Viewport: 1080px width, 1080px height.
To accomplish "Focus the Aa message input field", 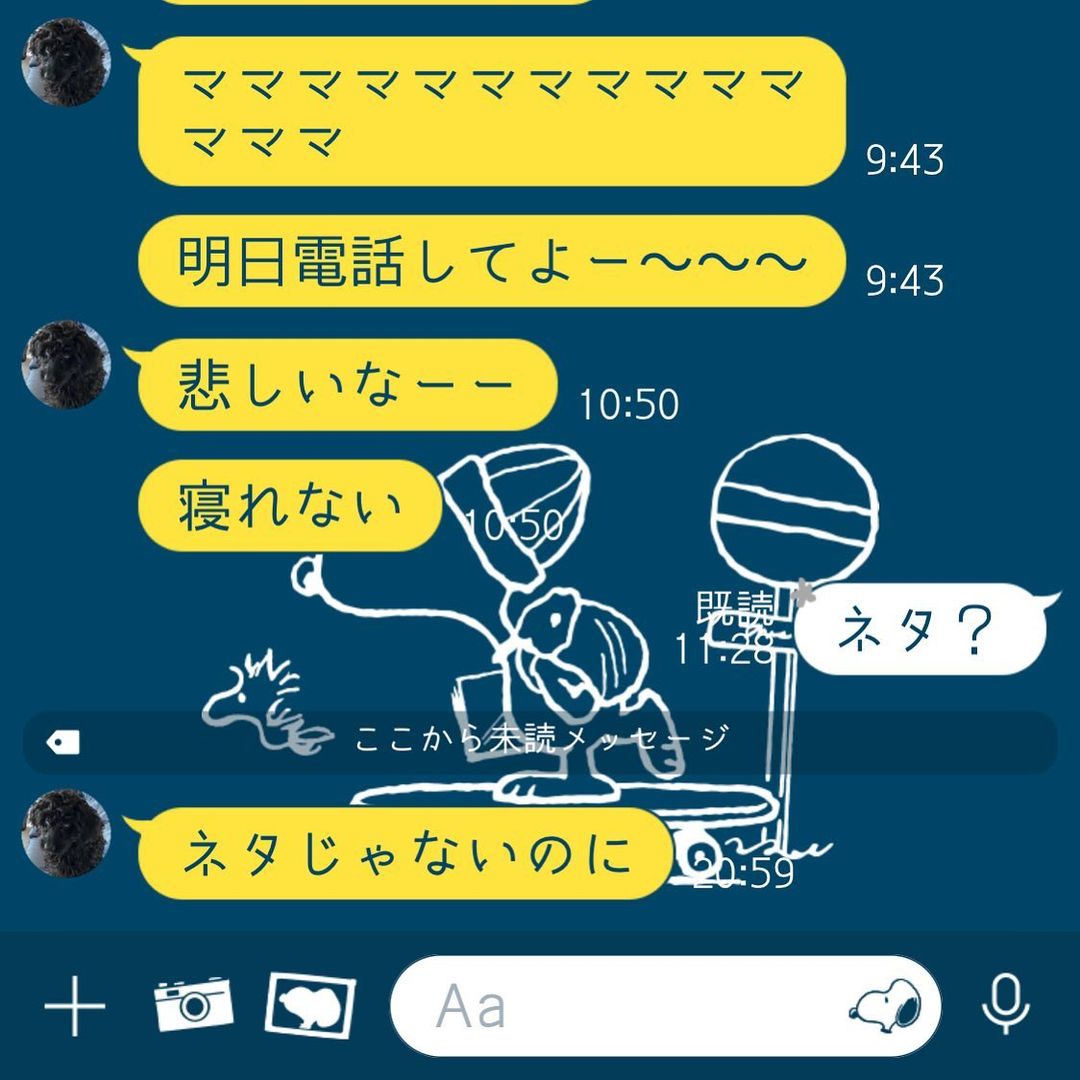I will pos(620,1006).
